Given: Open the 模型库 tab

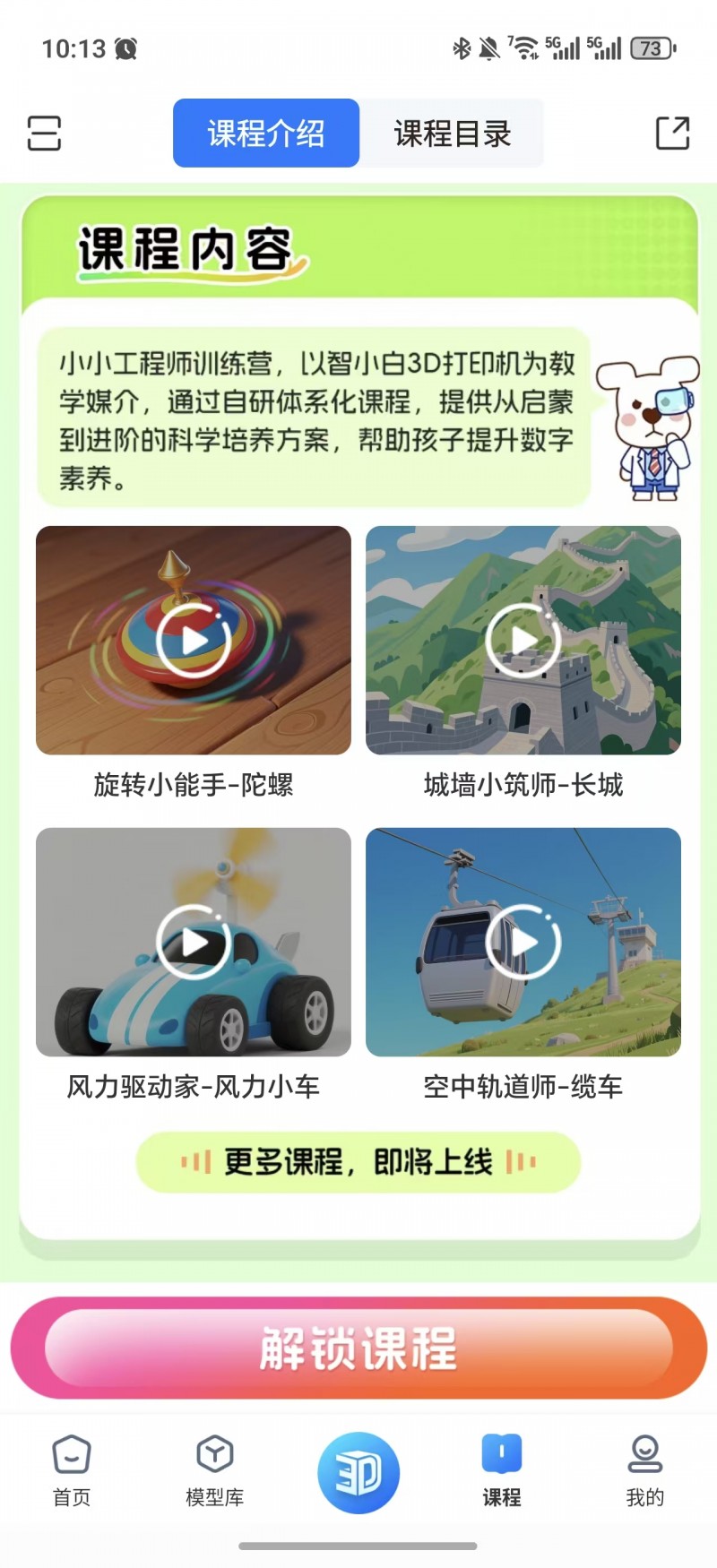Looking at the screenshot, I should pos(215,1471).
